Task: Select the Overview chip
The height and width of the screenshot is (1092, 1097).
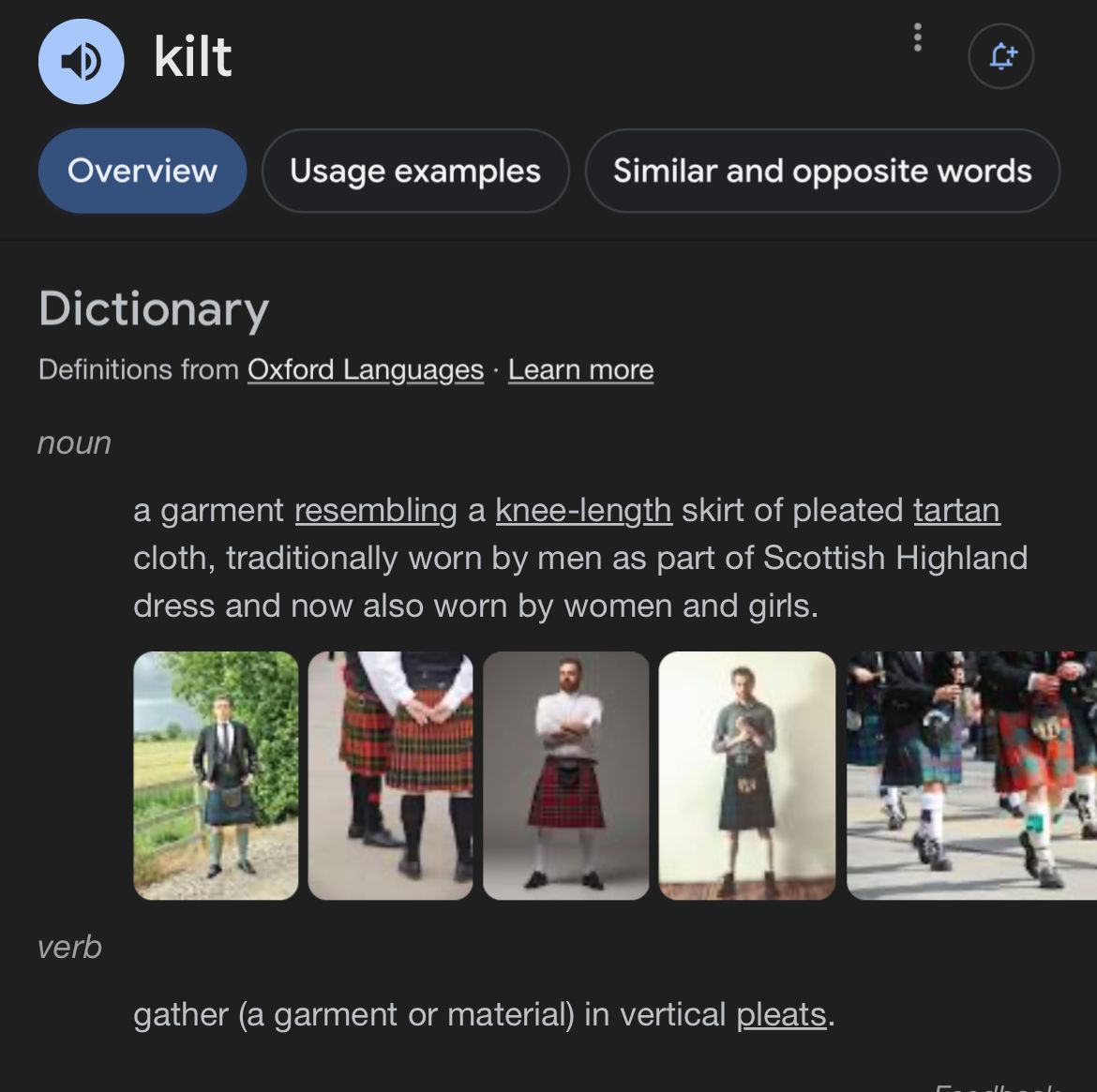Action: coord(143,171)
